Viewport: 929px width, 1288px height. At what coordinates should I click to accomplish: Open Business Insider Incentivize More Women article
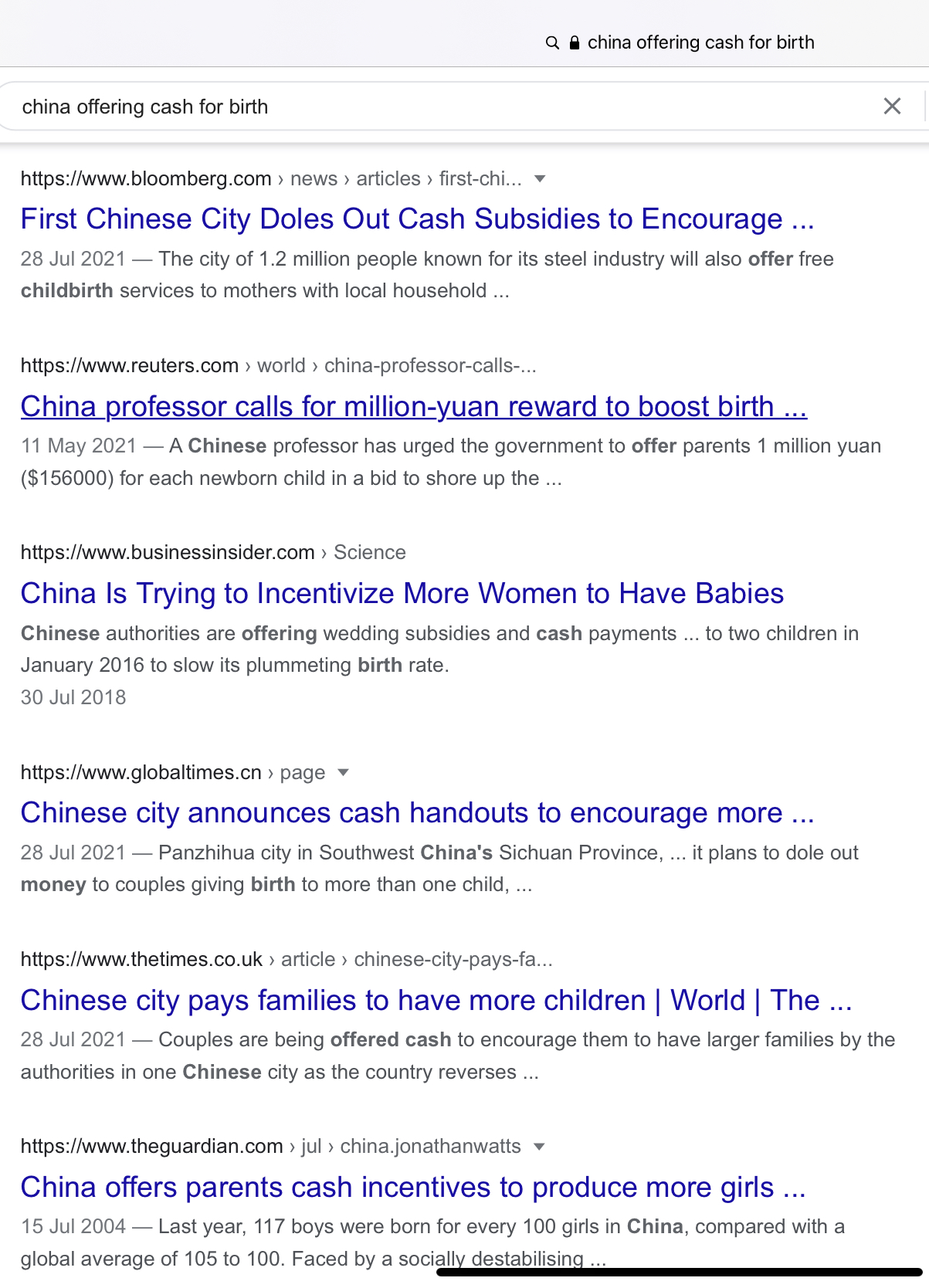tap(402, 594)
